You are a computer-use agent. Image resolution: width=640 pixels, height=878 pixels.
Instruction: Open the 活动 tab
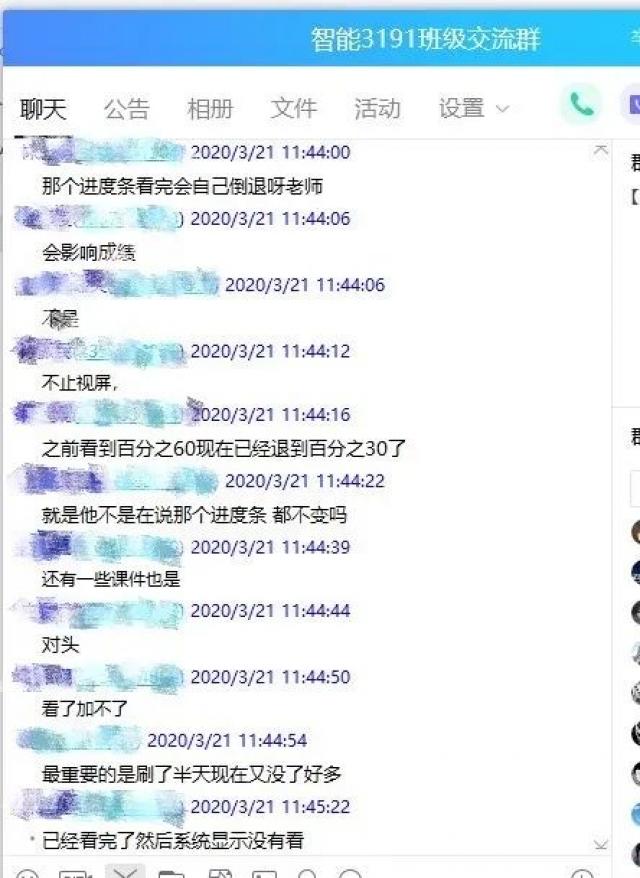(x=377, y=108)
